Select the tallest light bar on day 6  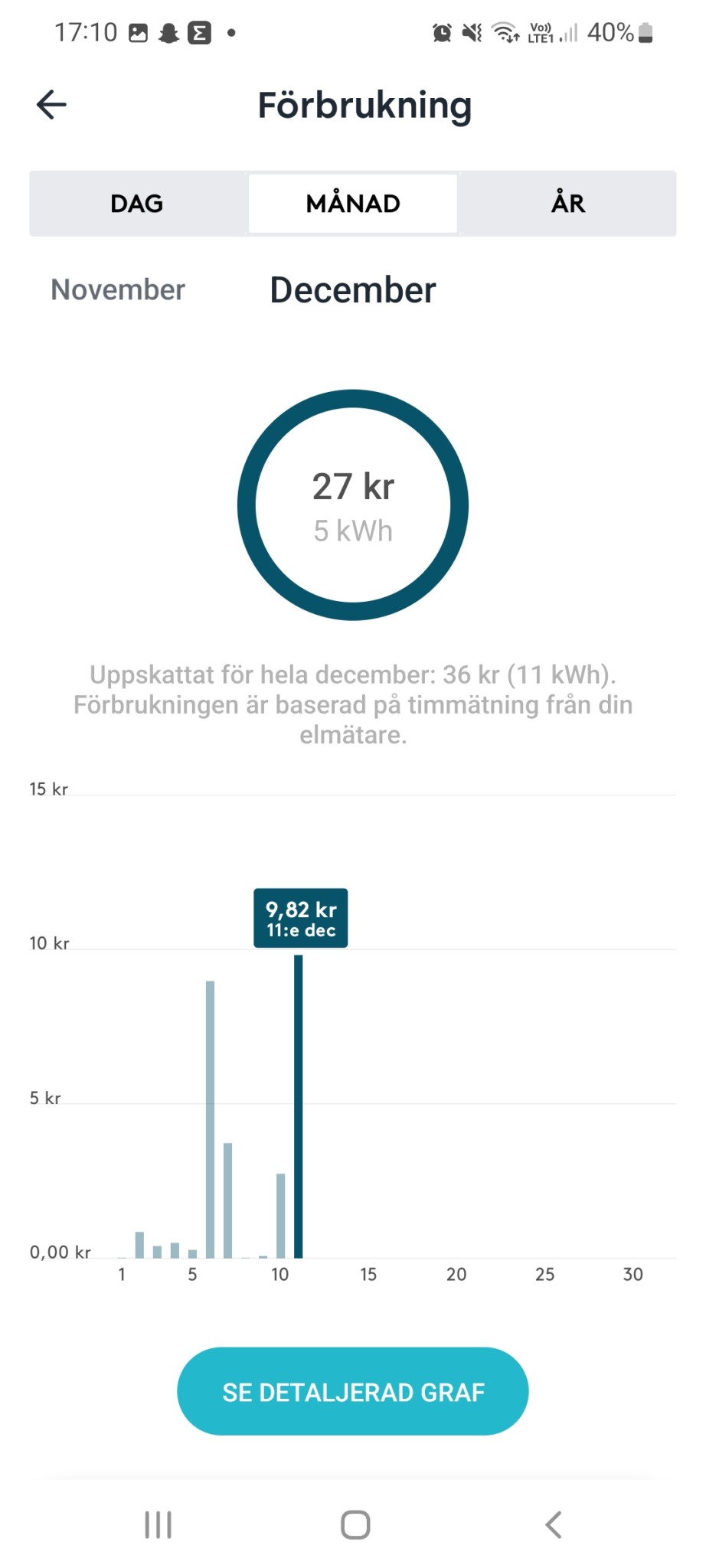coord(210,1118)
